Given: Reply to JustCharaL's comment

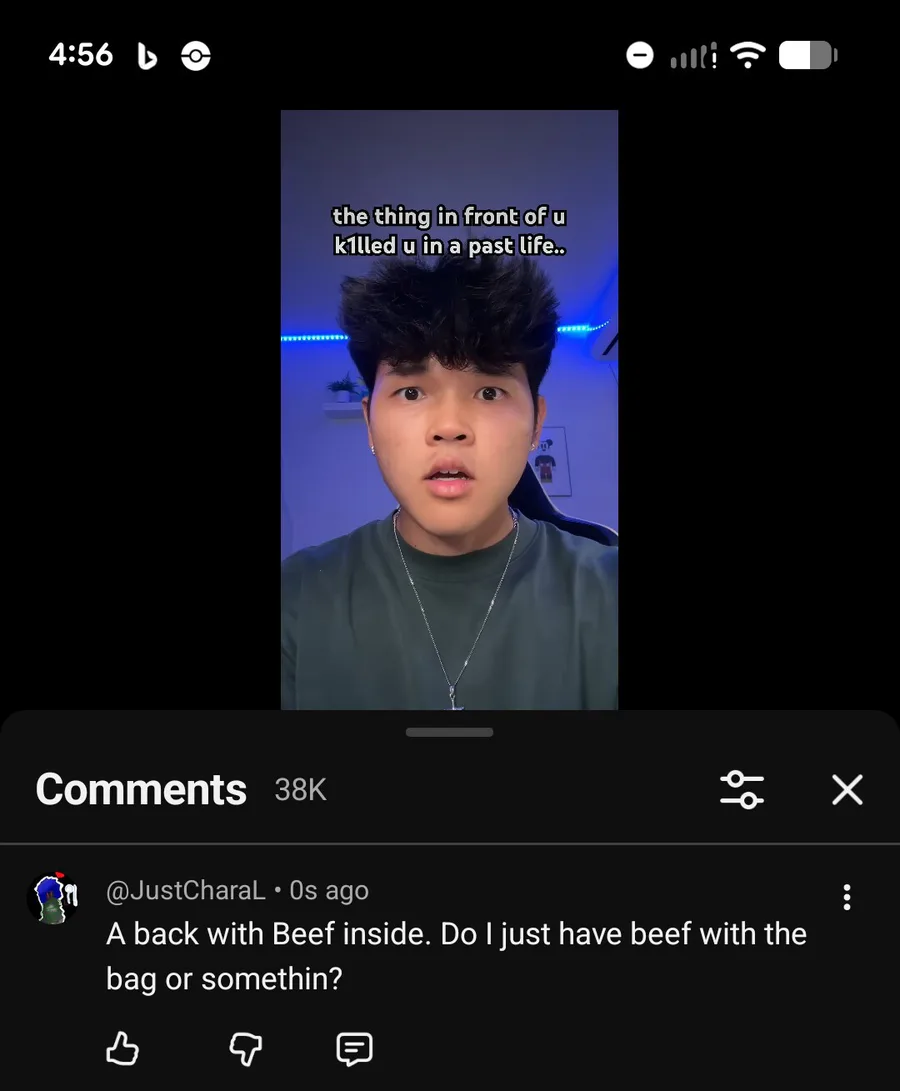Looking at the screenshot, I should click(354, 1048).
